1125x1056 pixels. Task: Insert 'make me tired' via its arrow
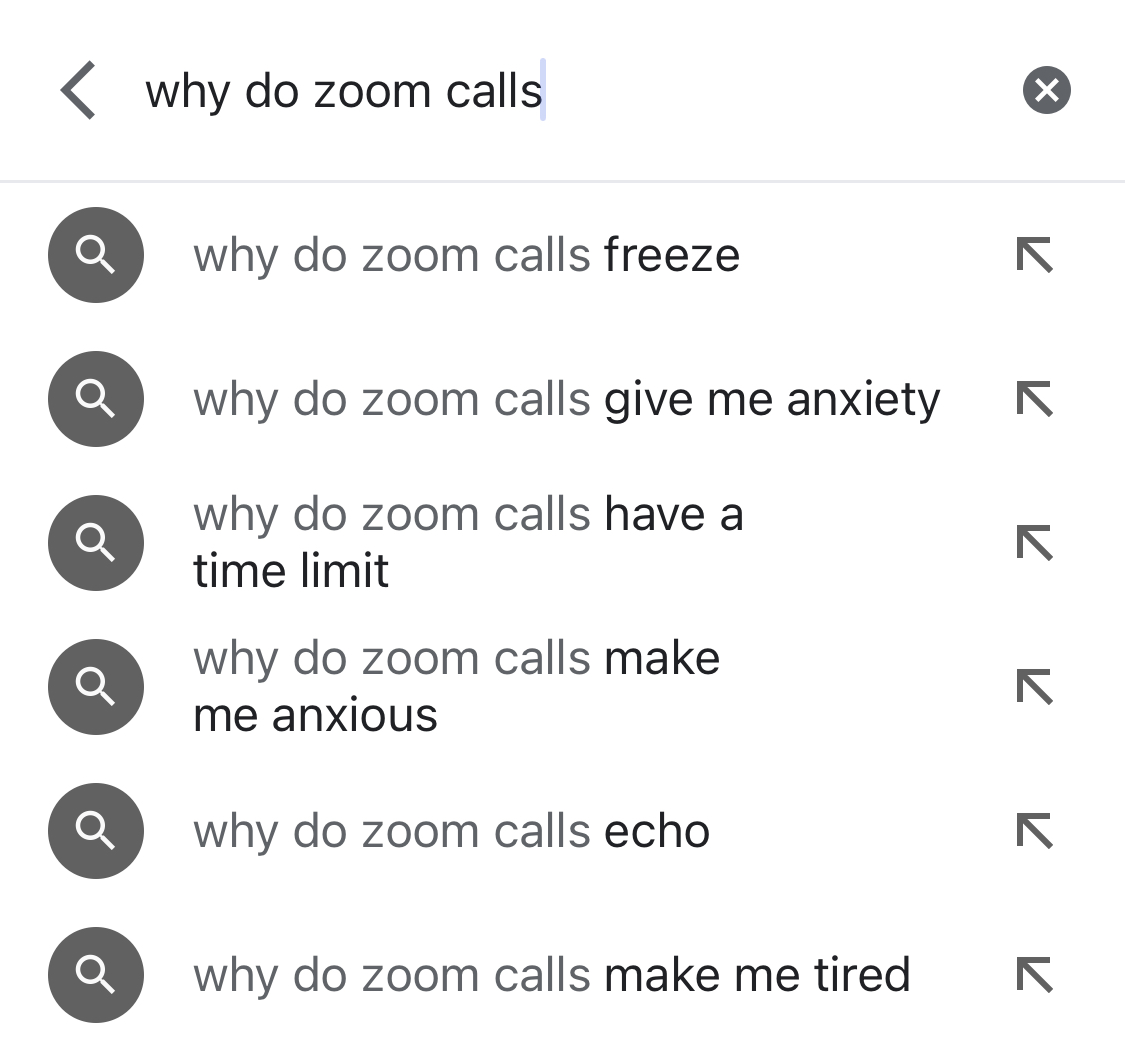pyautogui.click(x=1034, y=975)
